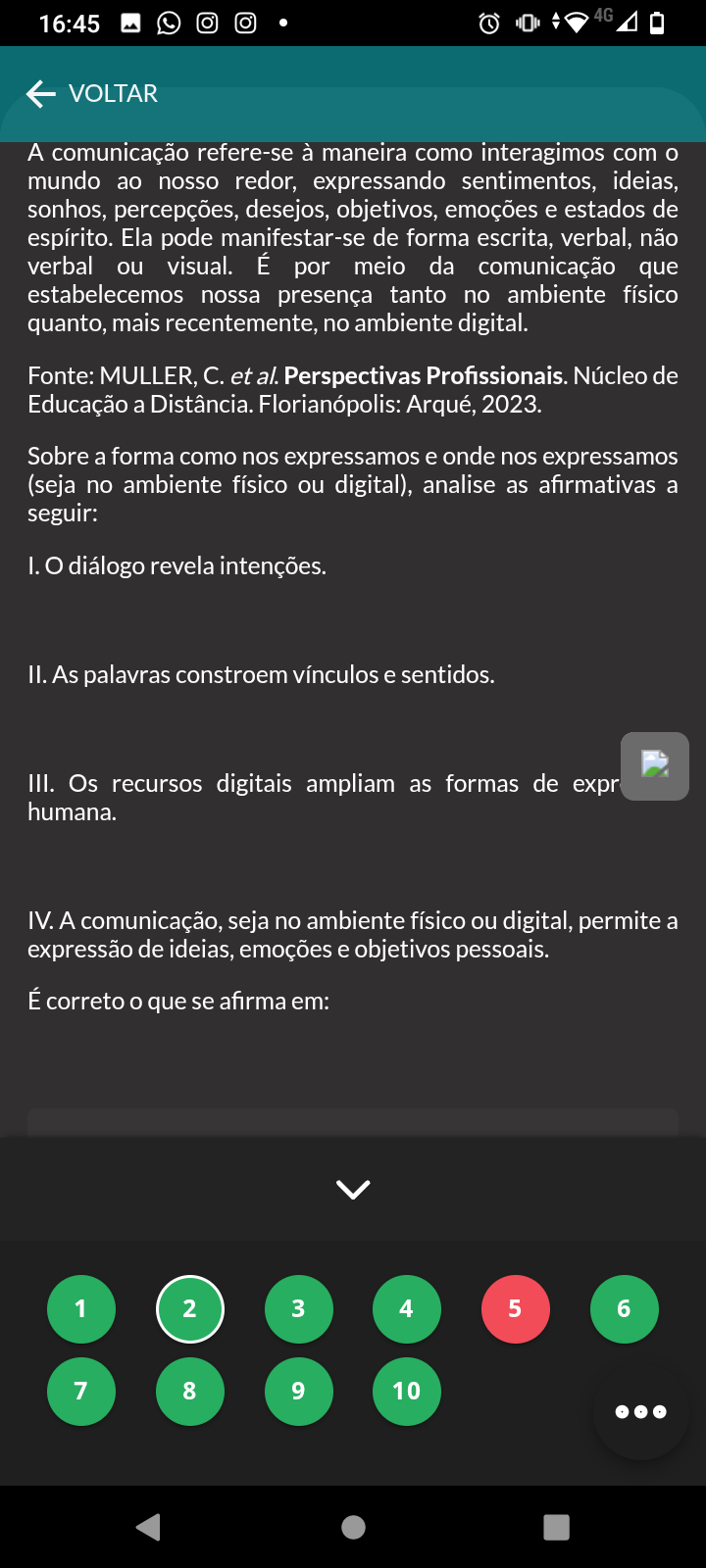Open the red question 5
The image size is (706, 1568).
516,1309
